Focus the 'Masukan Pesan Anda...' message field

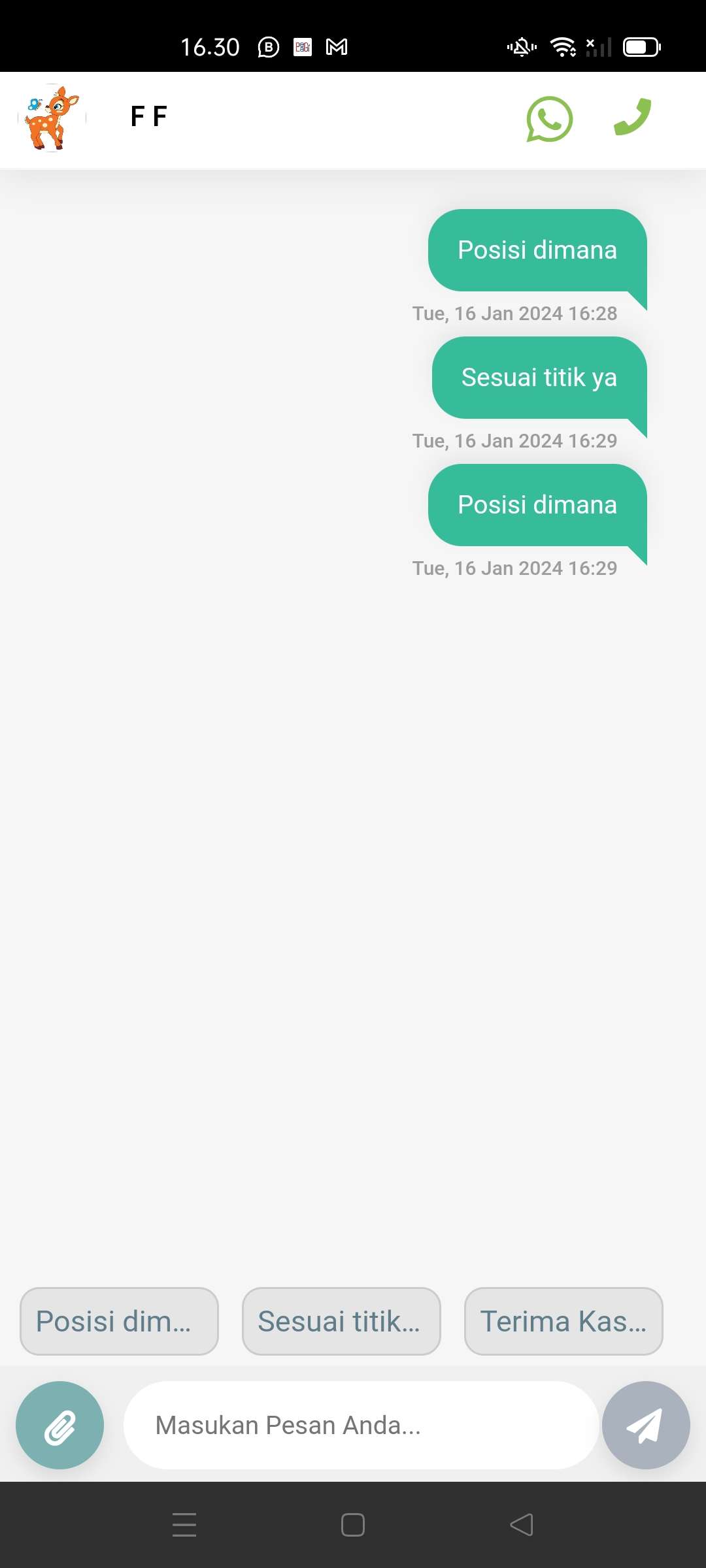pos(361,1425)
